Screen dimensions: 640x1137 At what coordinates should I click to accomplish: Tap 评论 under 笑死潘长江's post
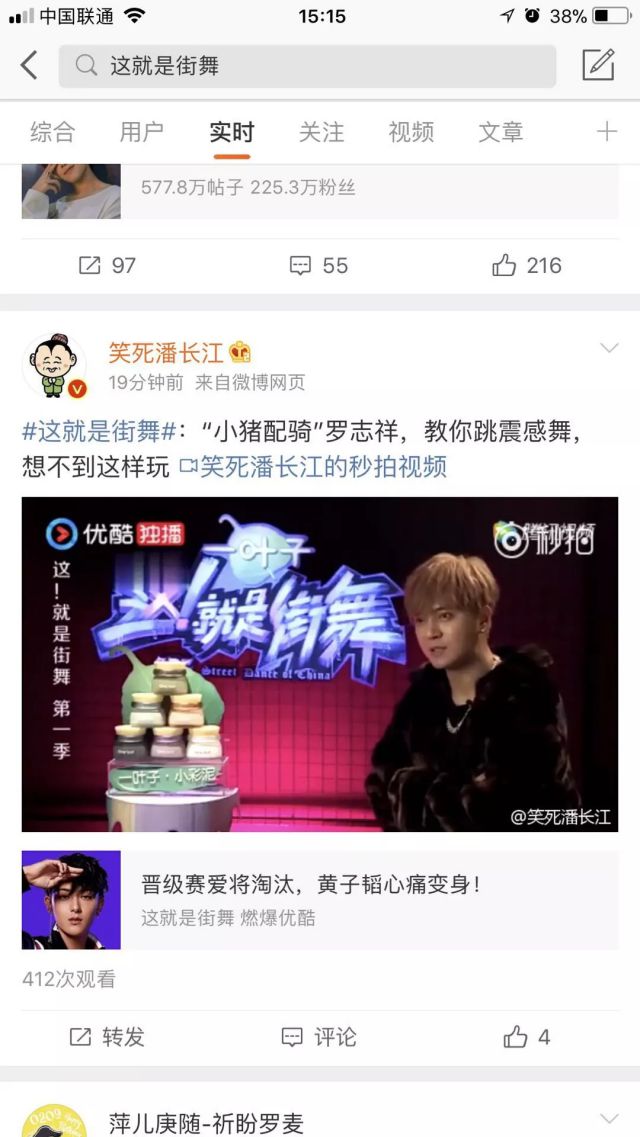pos(319,1037)
